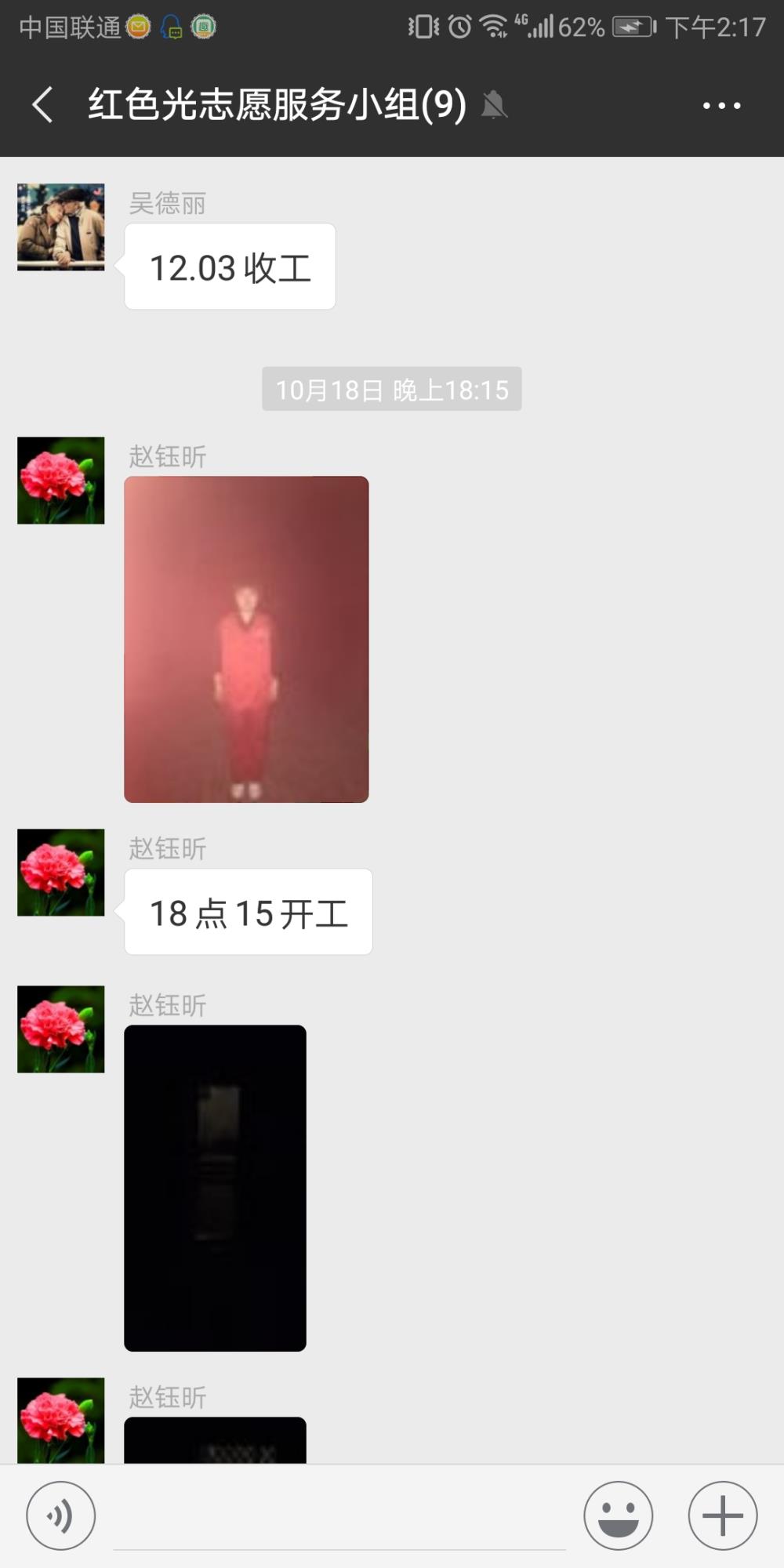
Task: Open the plus attachment menu
Action: click(723, 1515)
